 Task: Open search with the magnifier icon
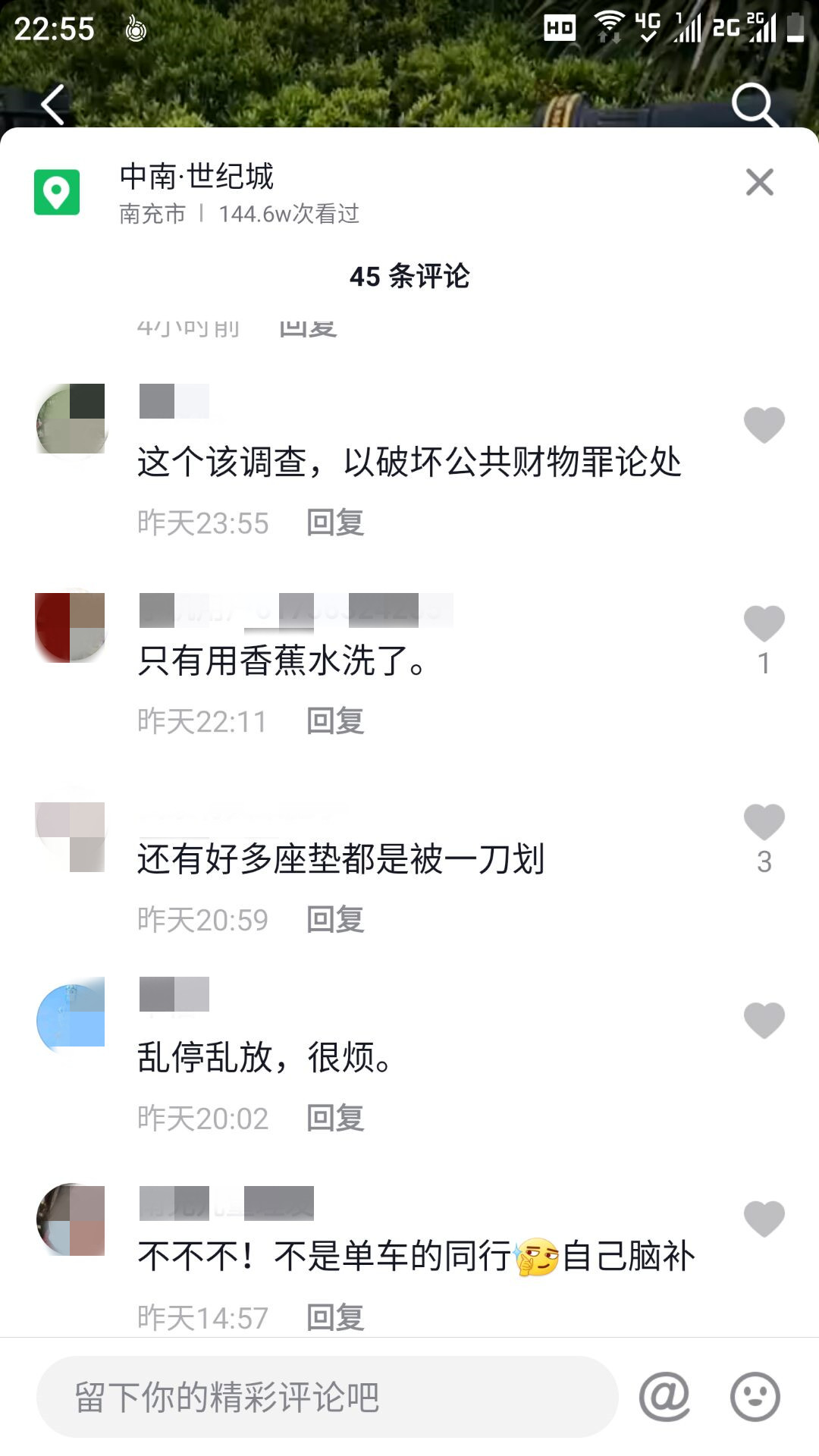(754, 105)
